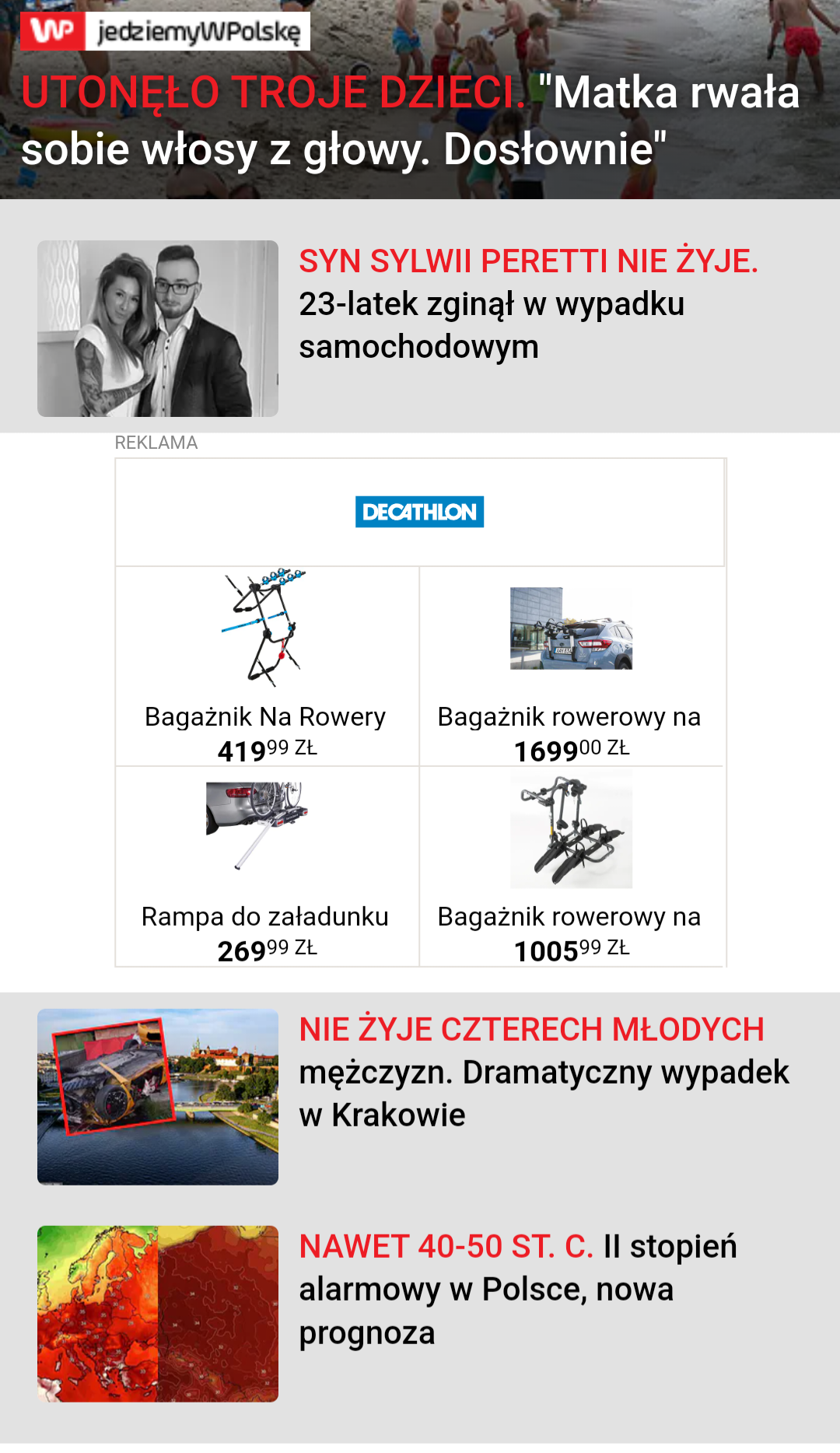Open the Decathlon ad banner
Viewport: 840px width, 1453px height.
pos(419,512)
